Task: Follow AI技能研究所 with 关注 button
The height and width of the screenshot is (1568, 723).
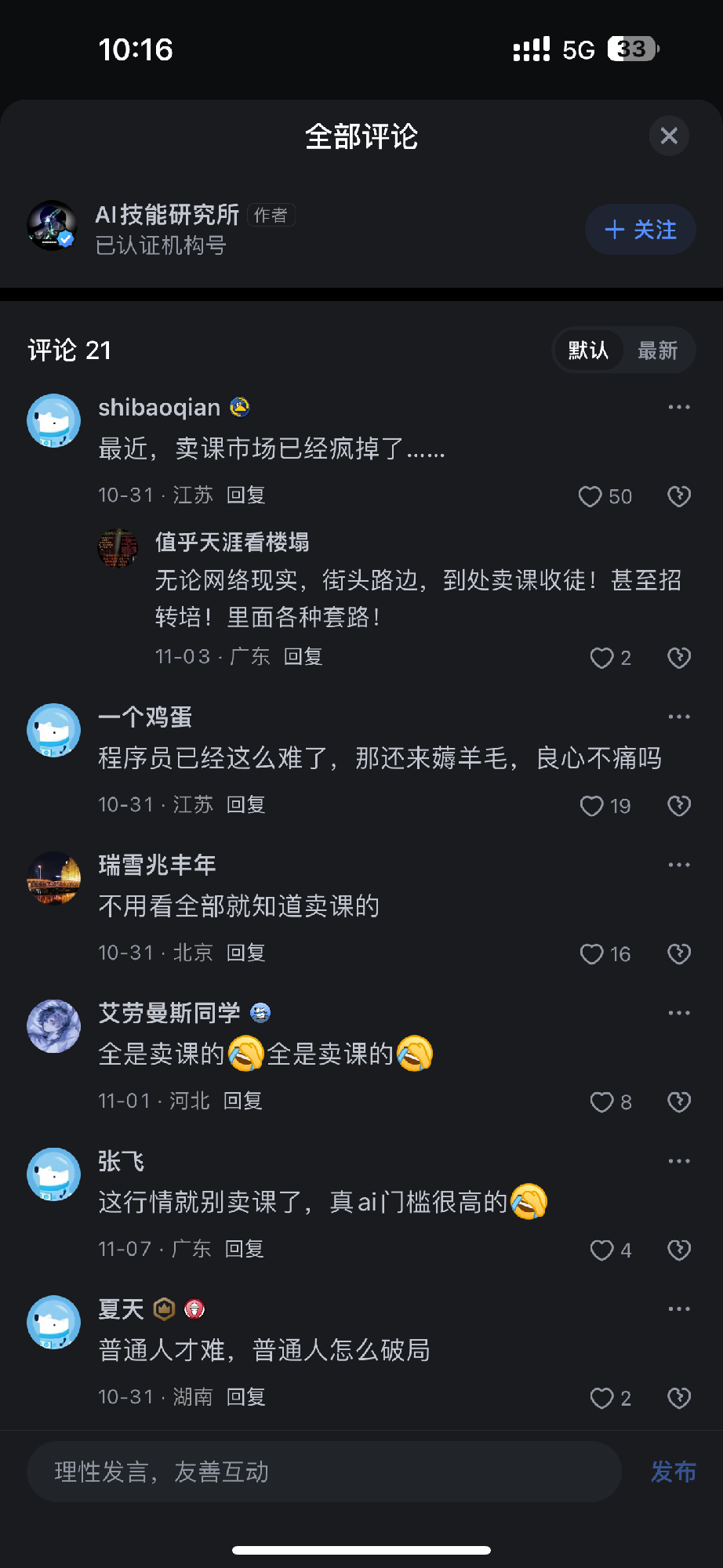Action: [640, 230]
